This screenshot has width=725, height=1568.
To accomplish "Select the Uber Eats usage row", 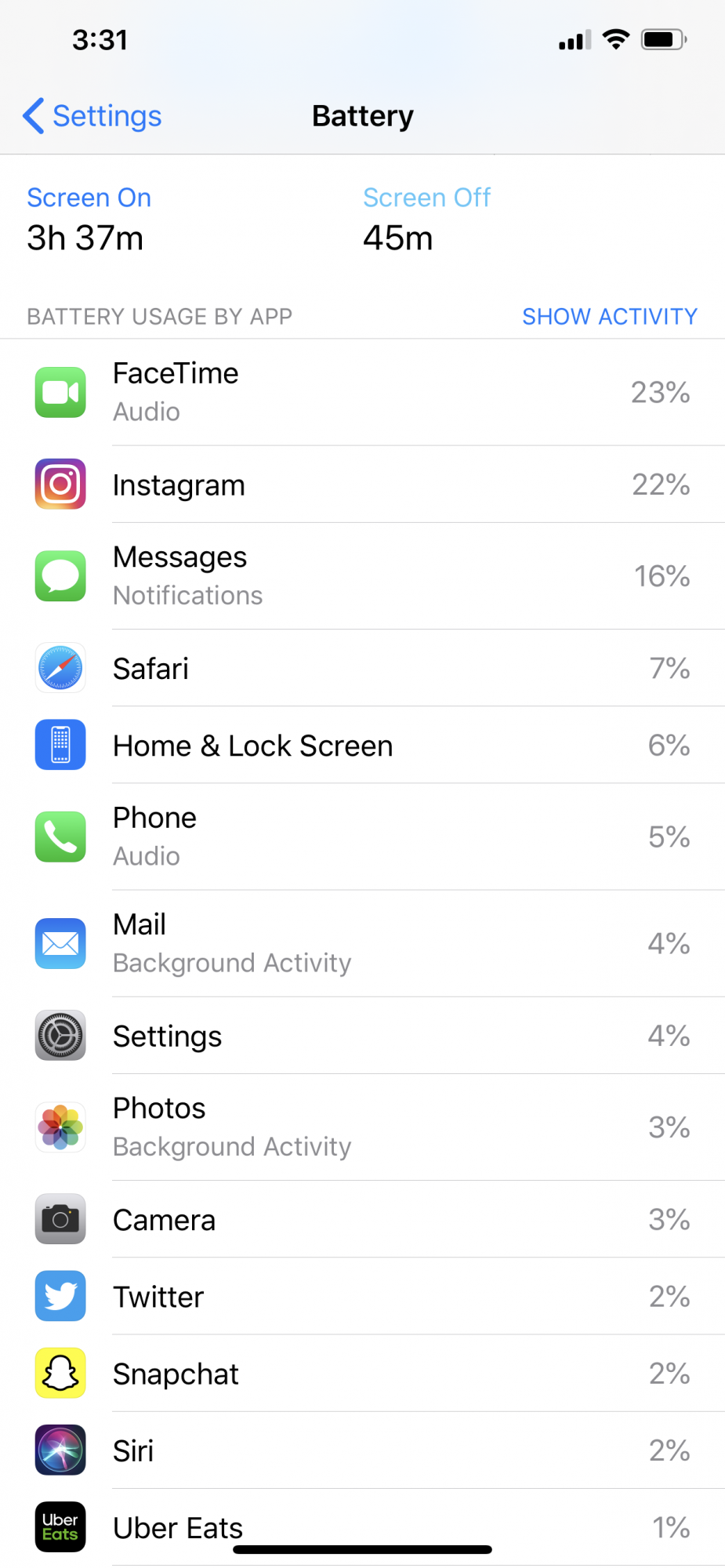I will pos(362,1526).
